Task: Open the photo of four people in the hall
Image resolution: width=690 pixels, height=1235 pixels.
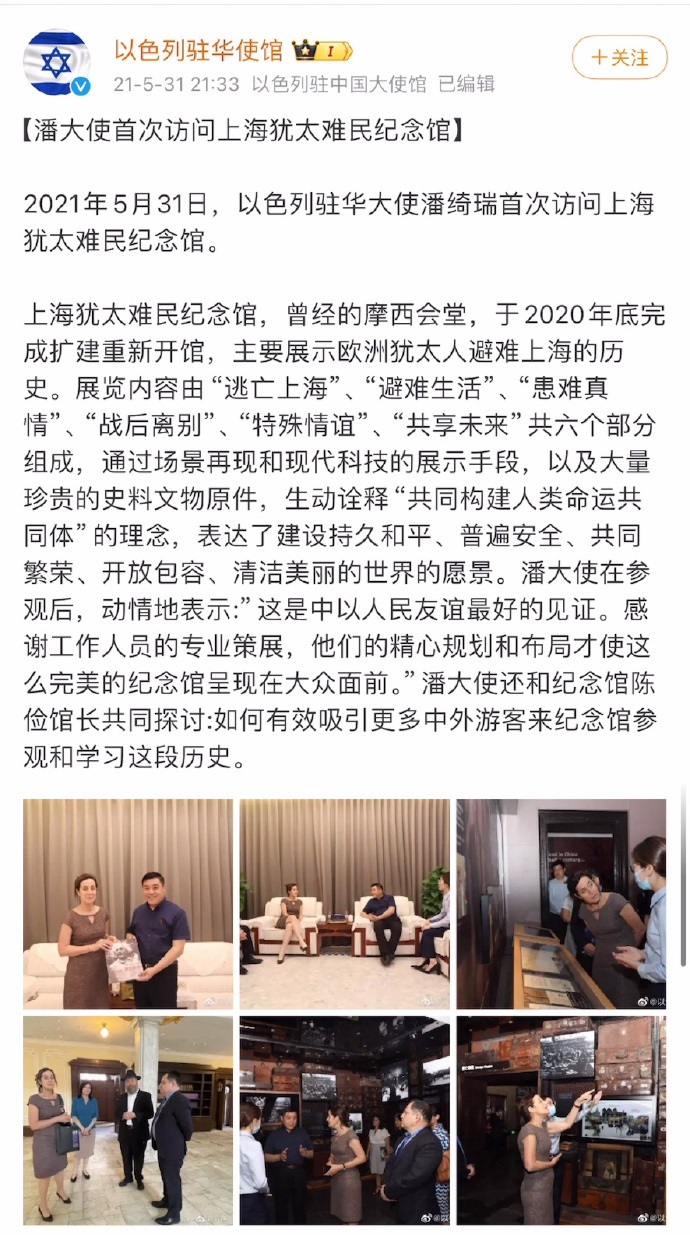Action: coord(128,1119)
